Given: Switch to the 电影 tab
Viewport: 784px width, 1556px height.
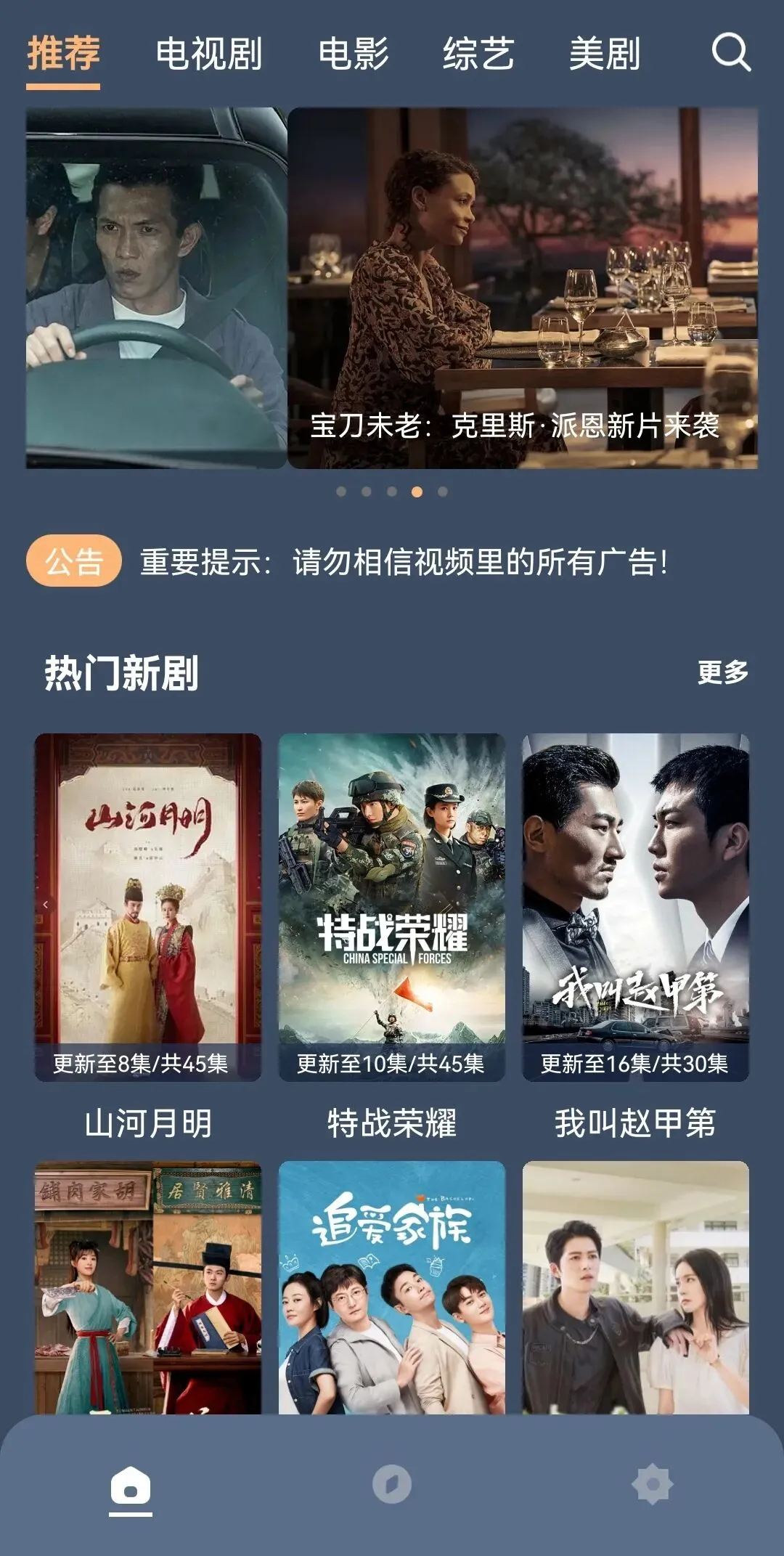Looking at the screenshot, I should point(354,54).
